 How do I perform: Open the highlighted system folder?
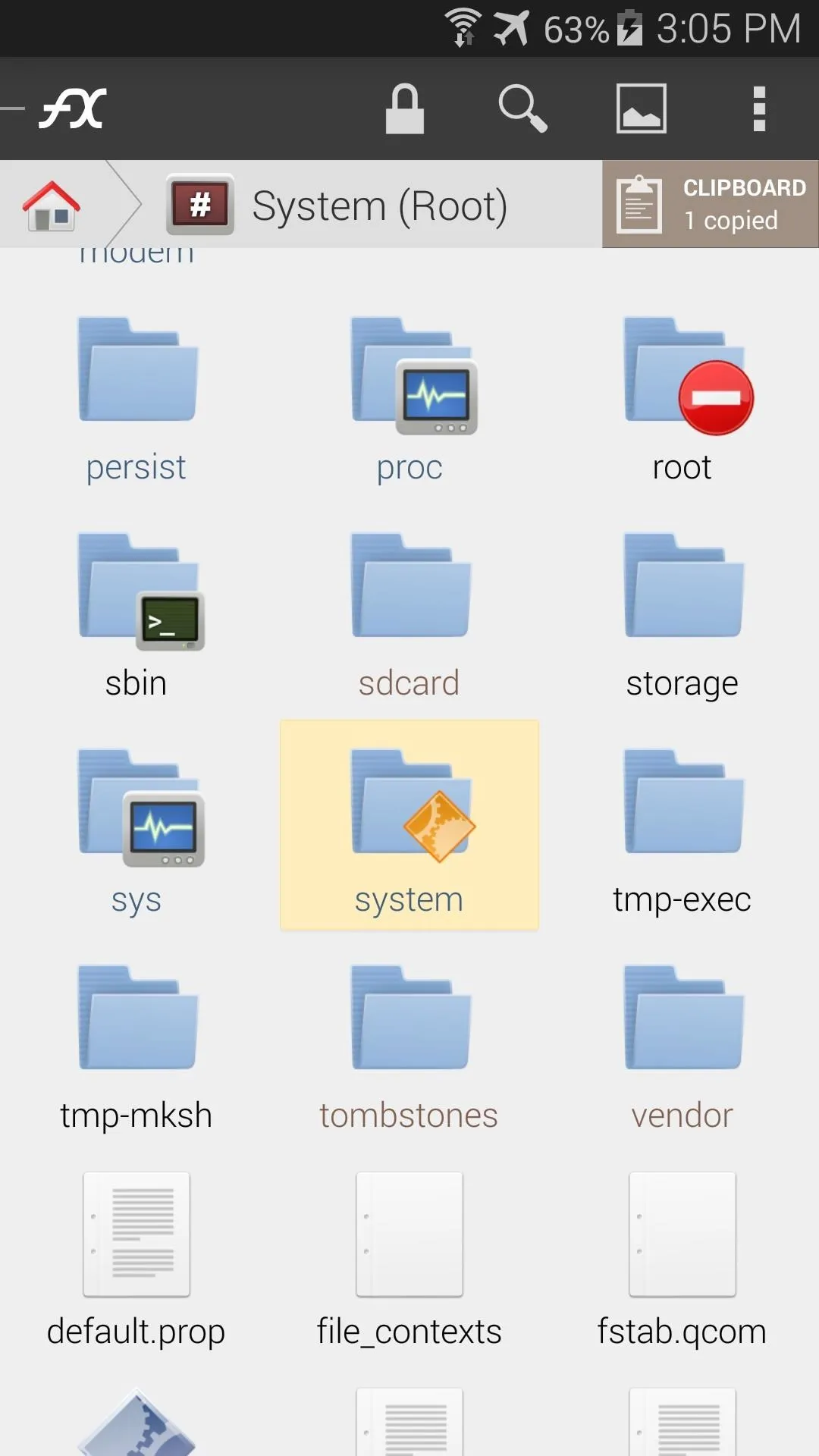click(x=409, y=825)
